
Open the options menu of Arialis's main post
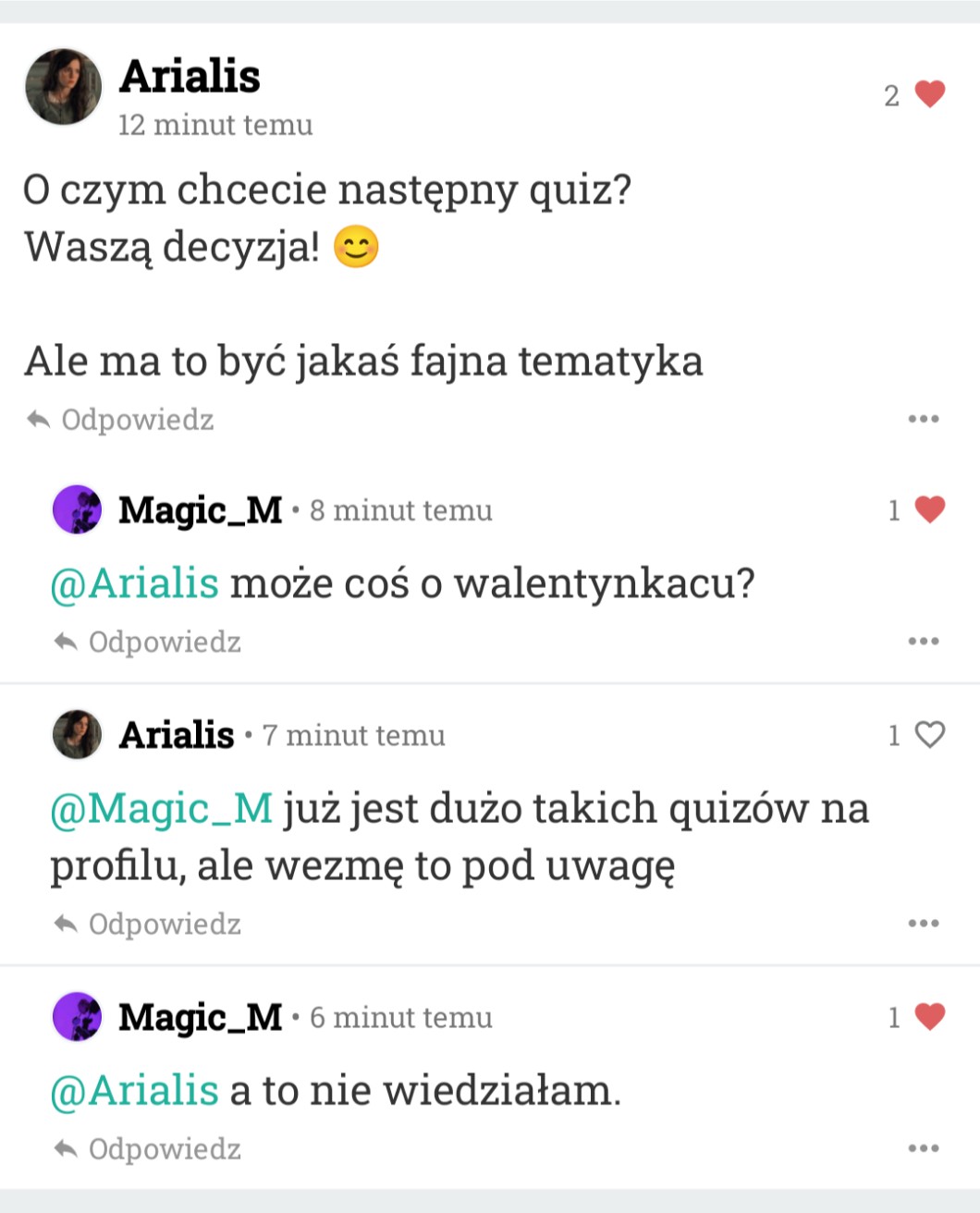(x=923, y=420)
